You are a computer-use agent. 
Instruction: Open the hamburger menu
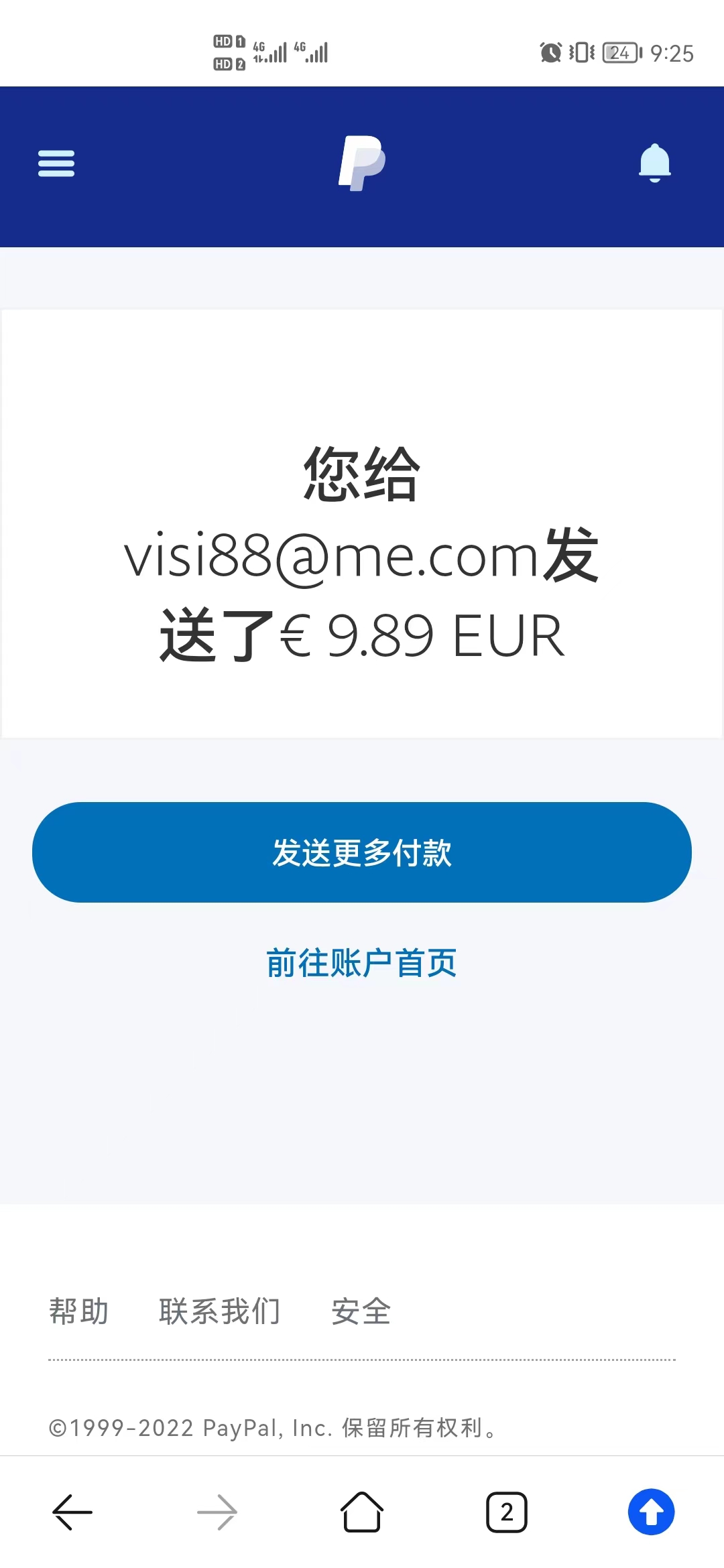pos(56,164)
